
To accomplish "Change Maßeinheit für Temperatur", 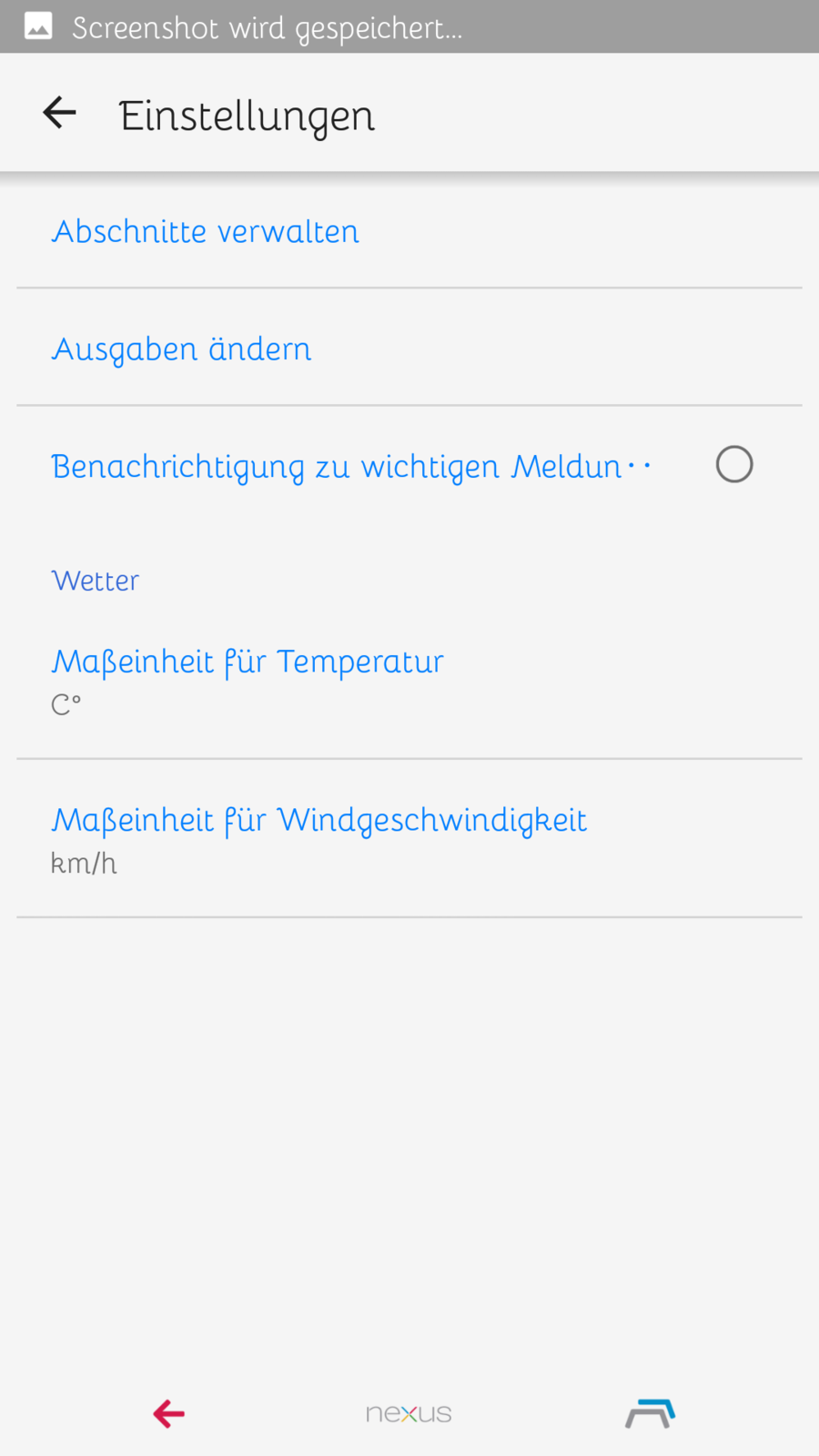I will pyautogui.click(x=248, y=679).
